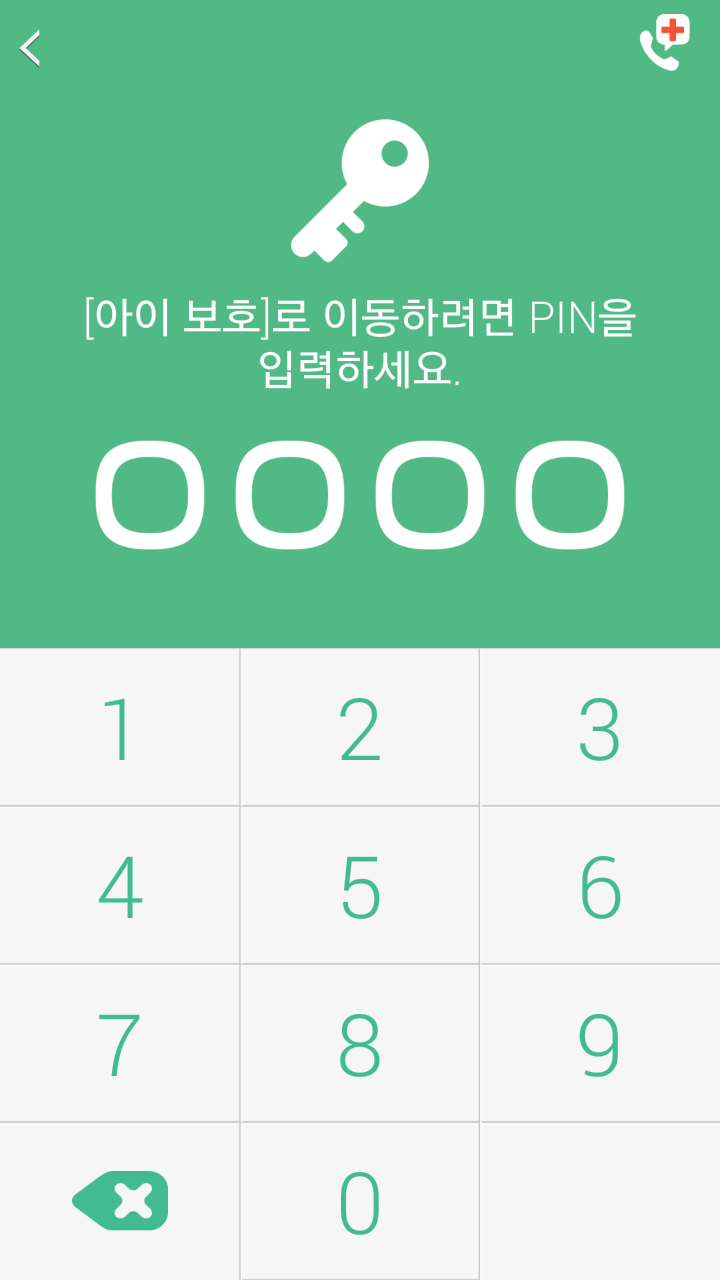
Task: Go back using the top-left arrow
Action: [31, 48]
